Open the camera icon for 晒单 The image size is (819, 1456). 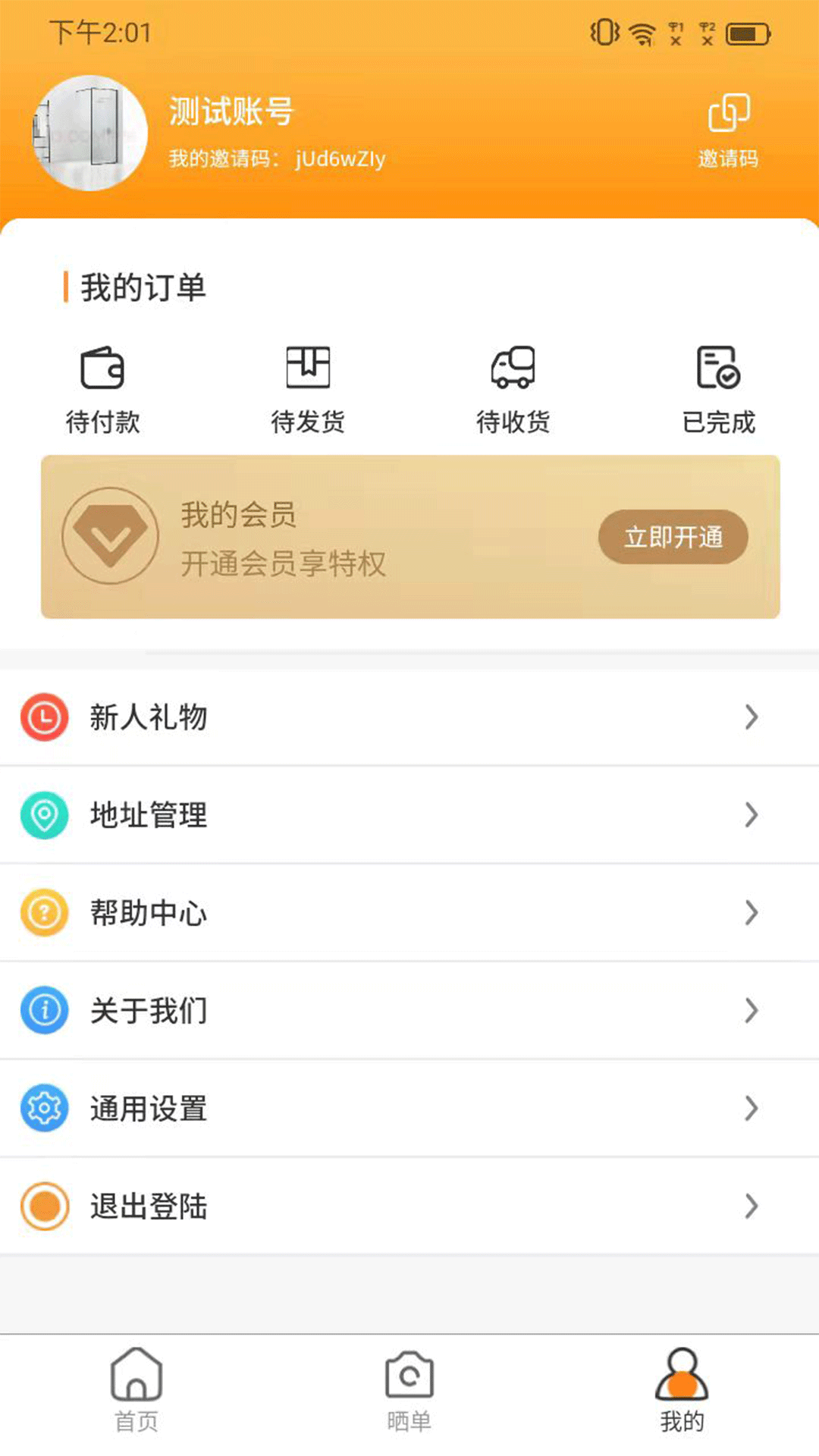pos(409,1385)
